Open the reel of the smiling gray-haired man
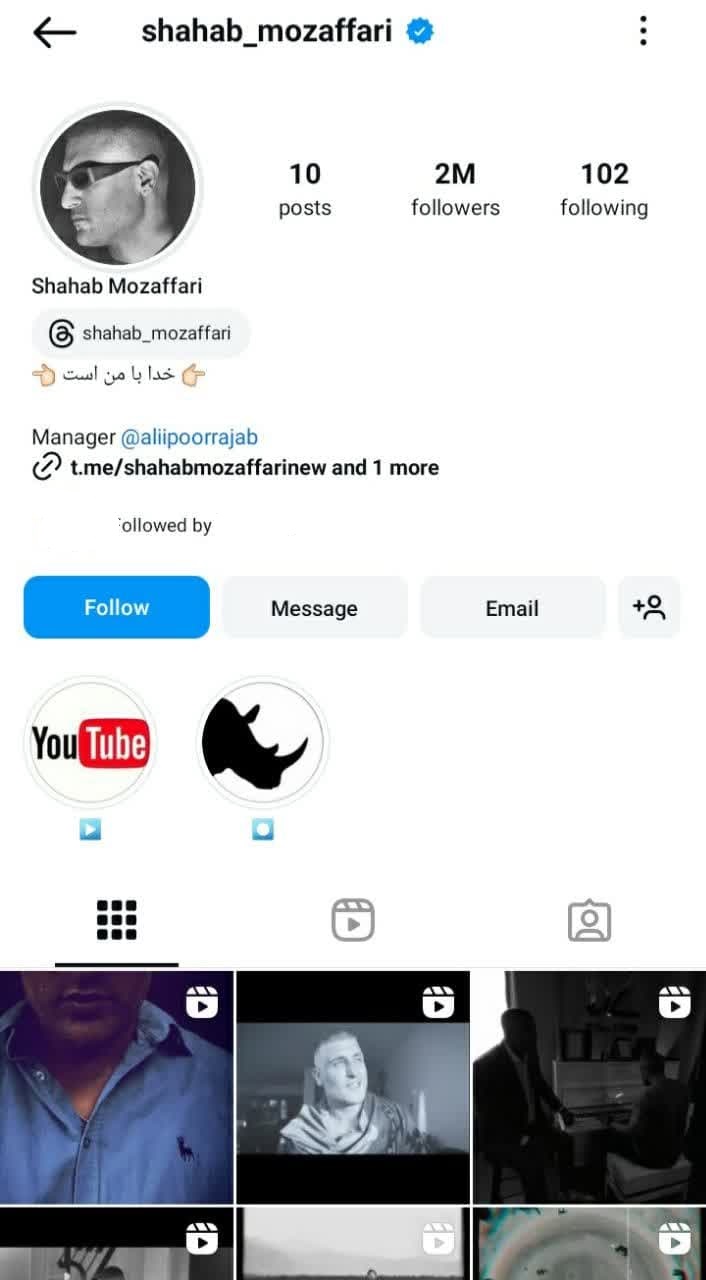 353,1087
